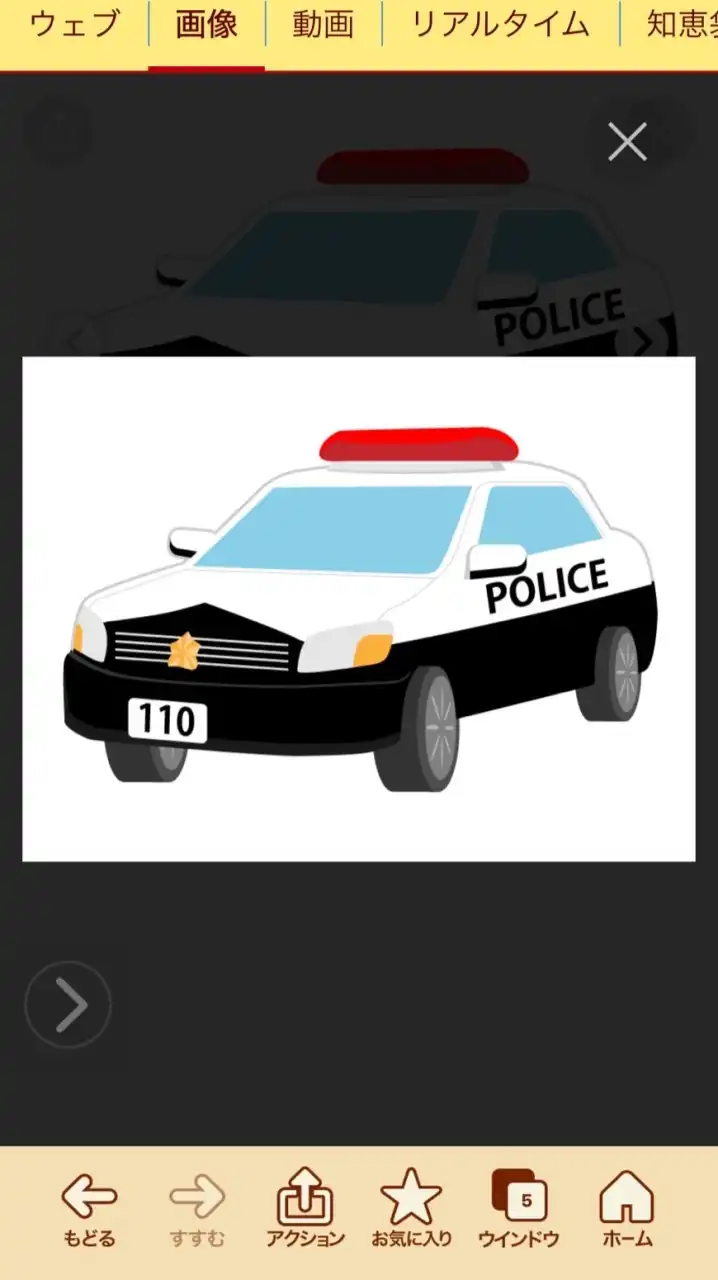Screen dimensions: 718x1280
Task: Close the enlarged police car image
Action: click(627, 142)
